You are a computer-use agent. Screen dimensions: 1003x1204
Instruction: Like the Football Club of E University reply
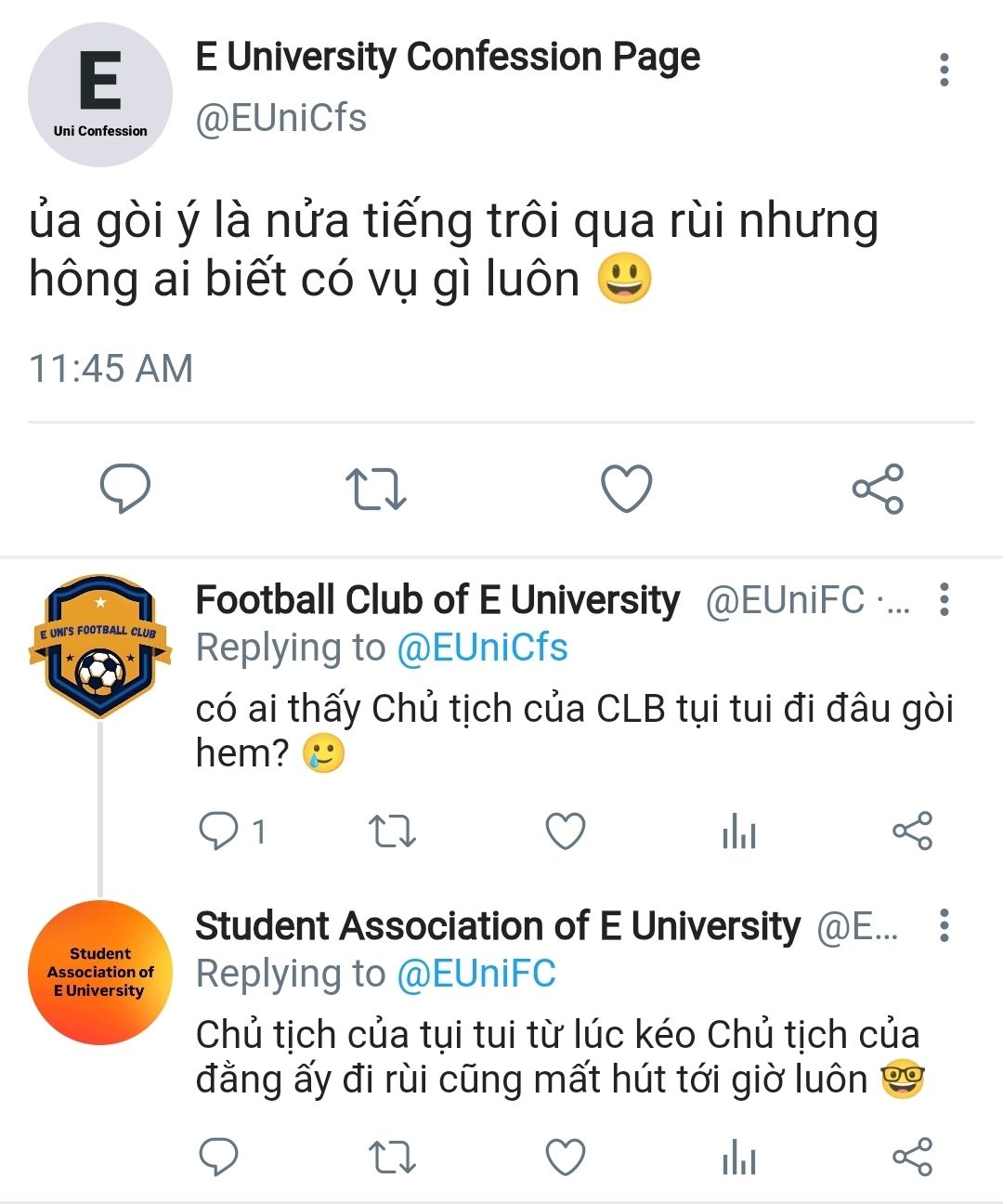click(x=565, y=831)
